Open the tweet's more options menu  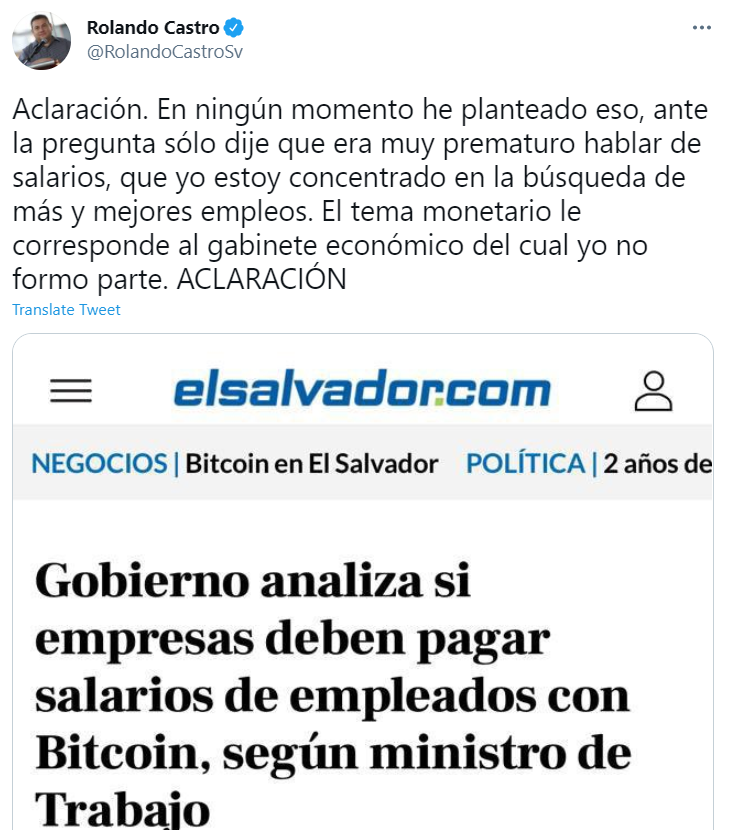point(702,27)
